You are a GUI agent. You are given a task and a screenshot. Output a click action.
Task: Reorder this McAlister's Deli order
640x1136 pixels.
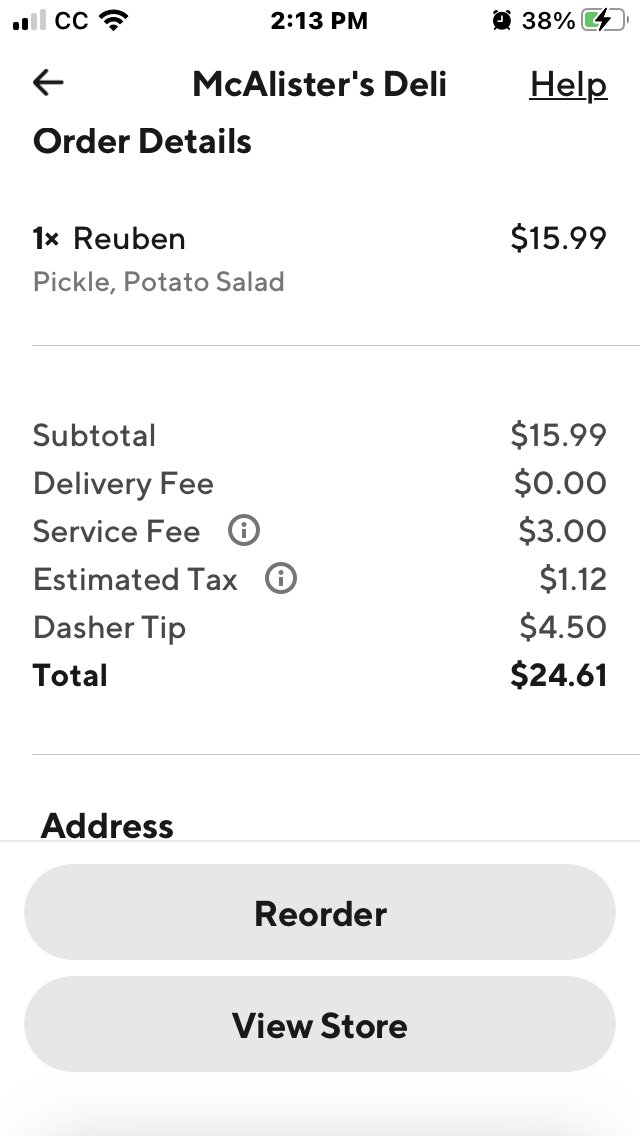point(320,913)
